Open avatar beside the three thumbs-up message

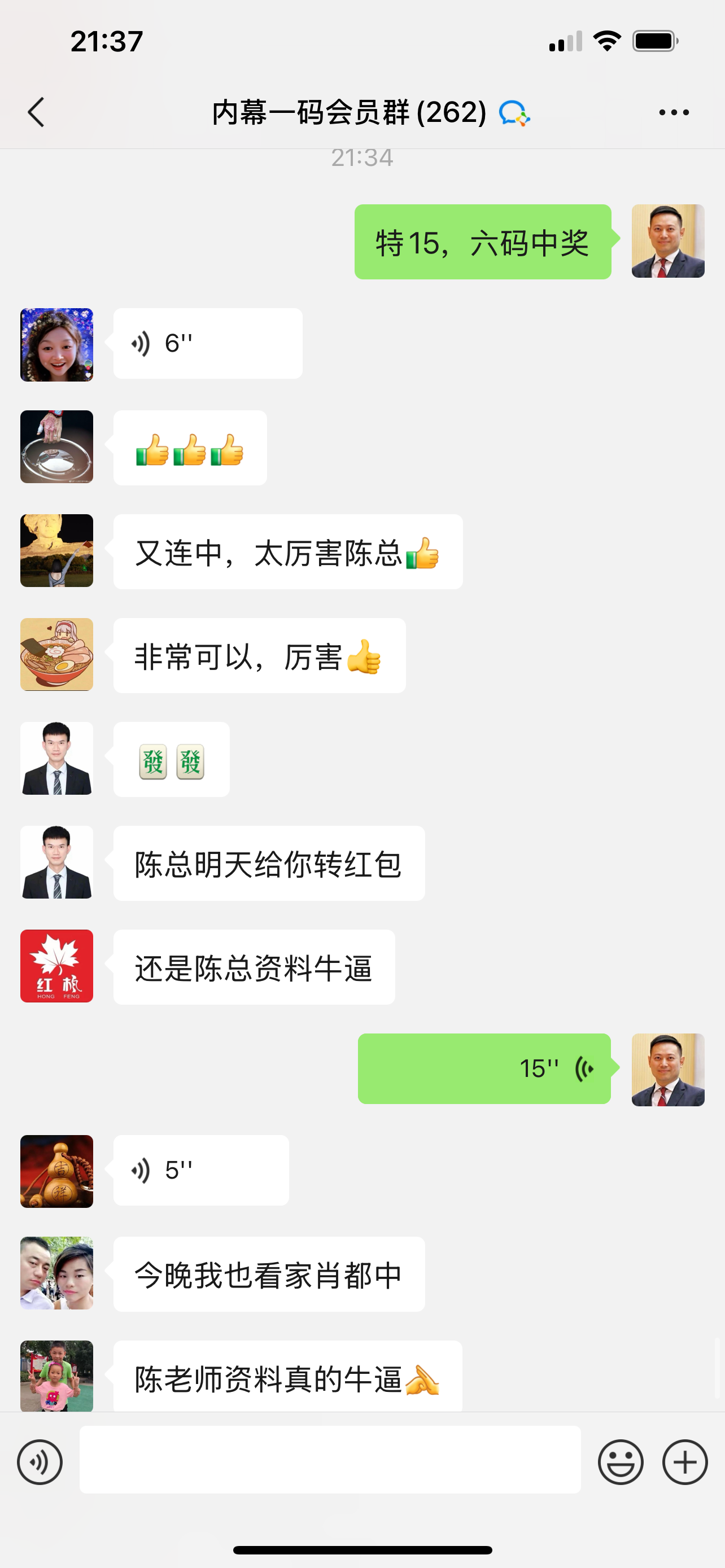pos(56,447)
